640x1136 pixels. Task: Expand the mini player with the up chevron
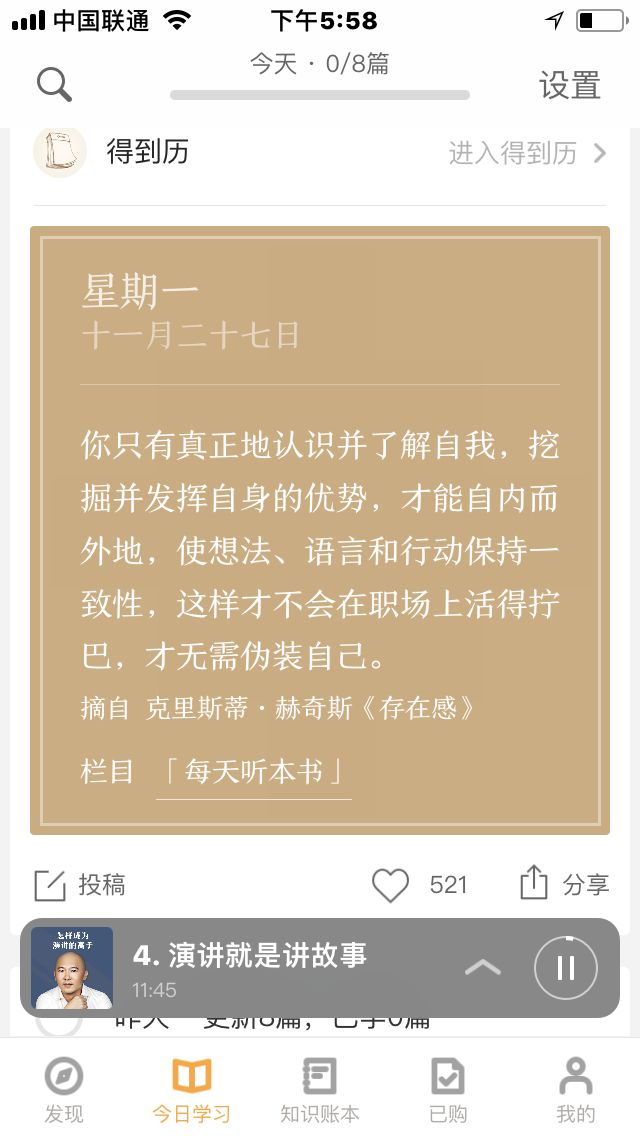[x=483, y=967]
